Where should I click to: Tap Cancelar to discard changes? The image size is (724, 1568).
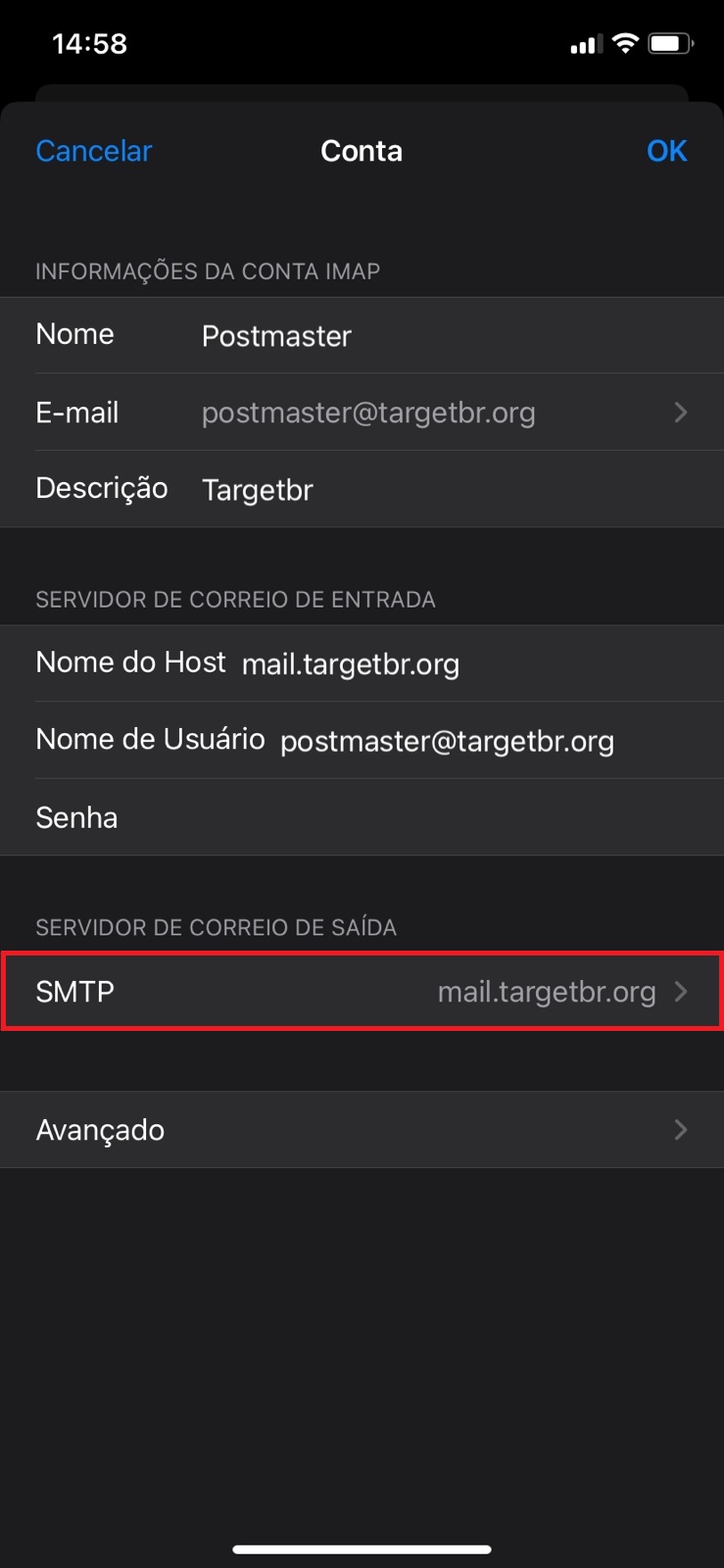click(94, 151)
